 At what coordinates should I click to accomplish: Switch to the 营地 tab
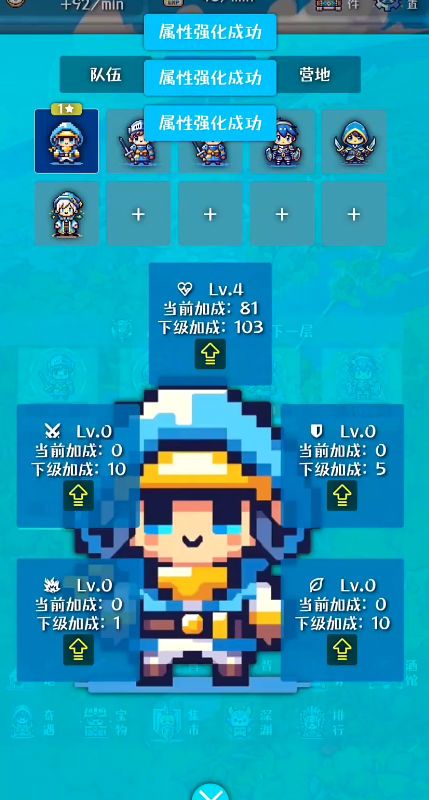coord(315,75)
